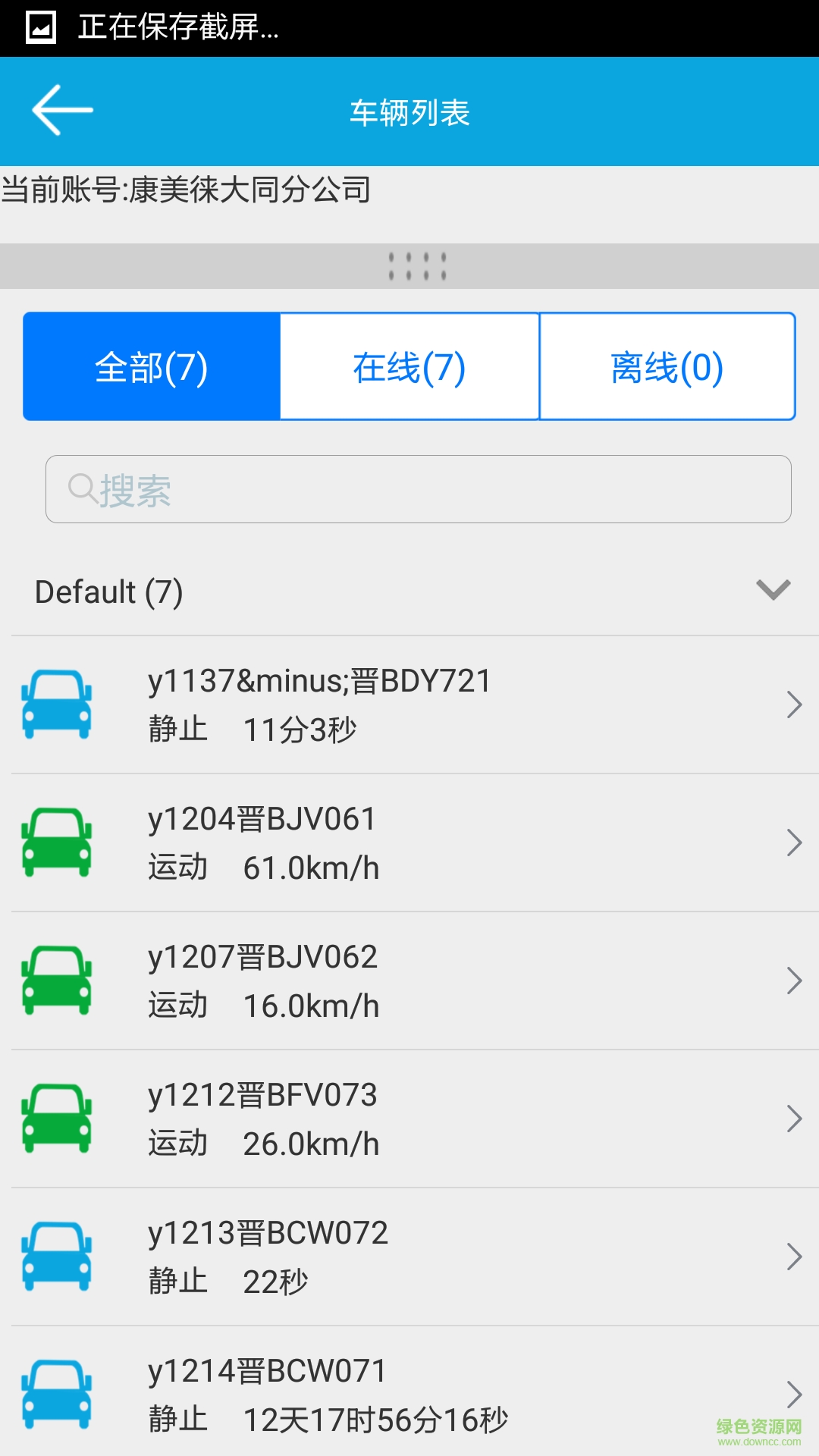Viewport: 819px width, 1456px height.
Task: Tap the green car icon next to y1212晋BFV073
Action: pyautogui.click(x=57, y=1119)
